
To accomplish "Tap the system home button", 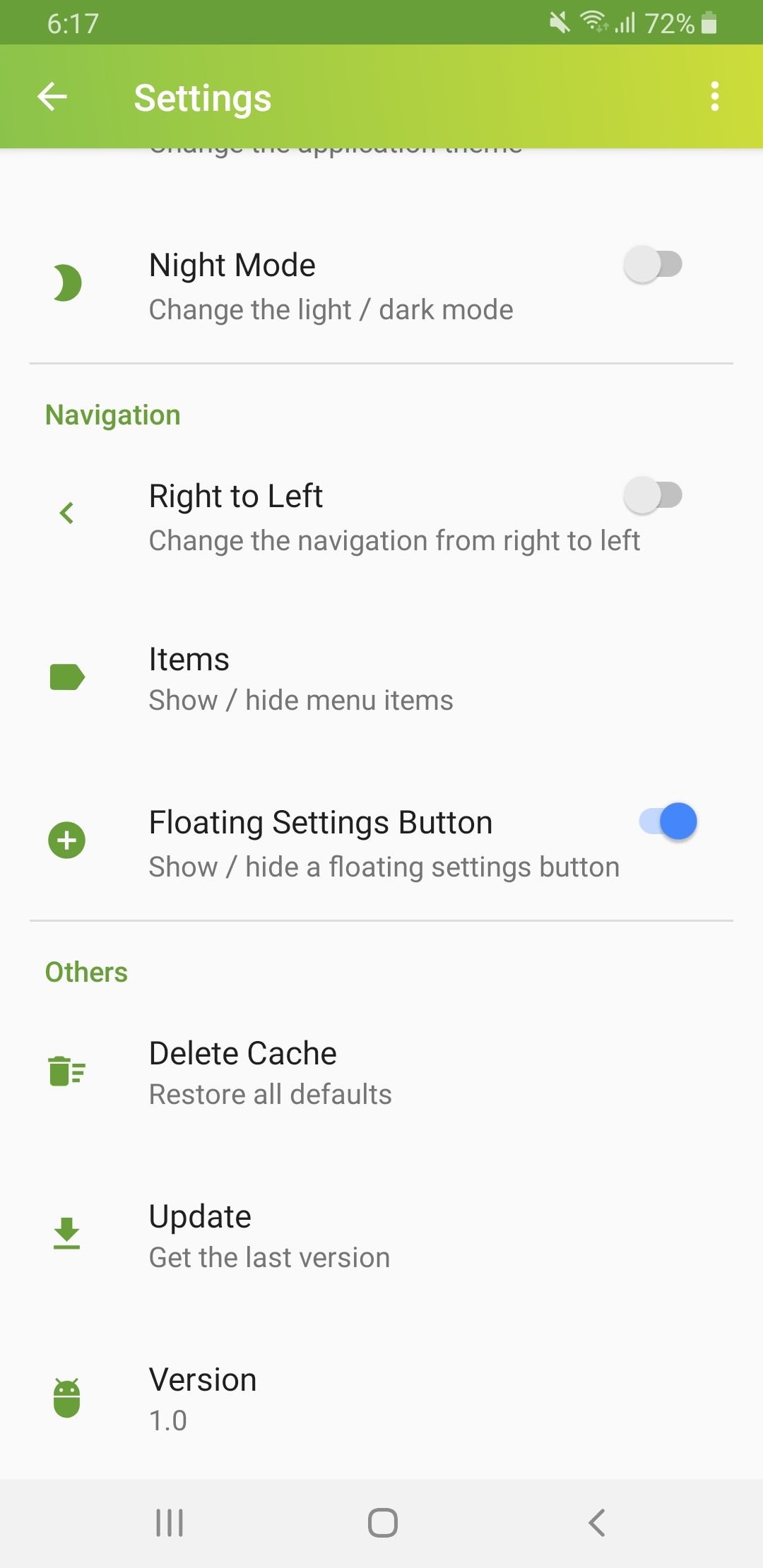I will [382, 1523].
